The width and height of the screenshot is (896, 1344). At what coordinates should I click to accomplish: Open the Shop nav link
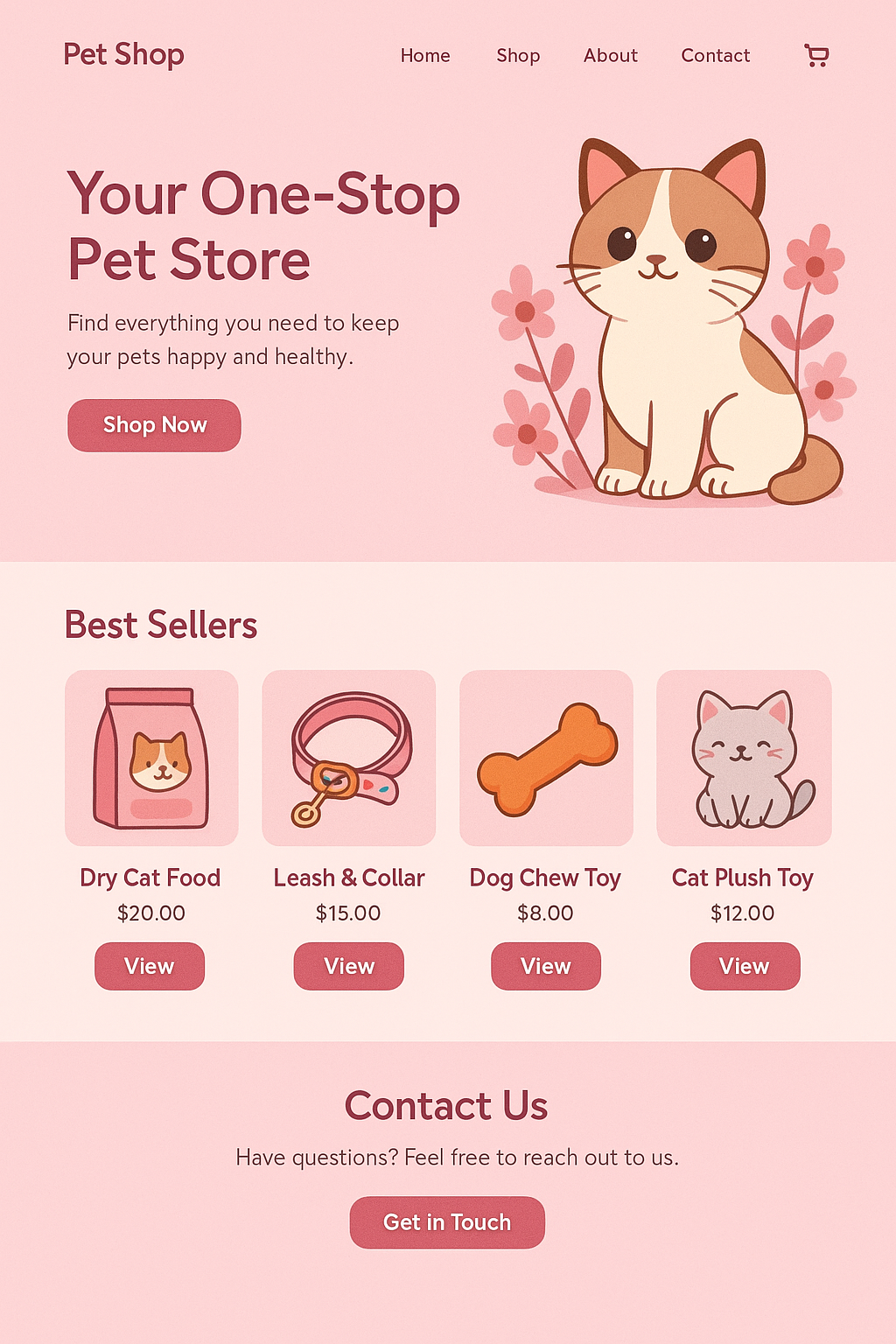[518, 56]
